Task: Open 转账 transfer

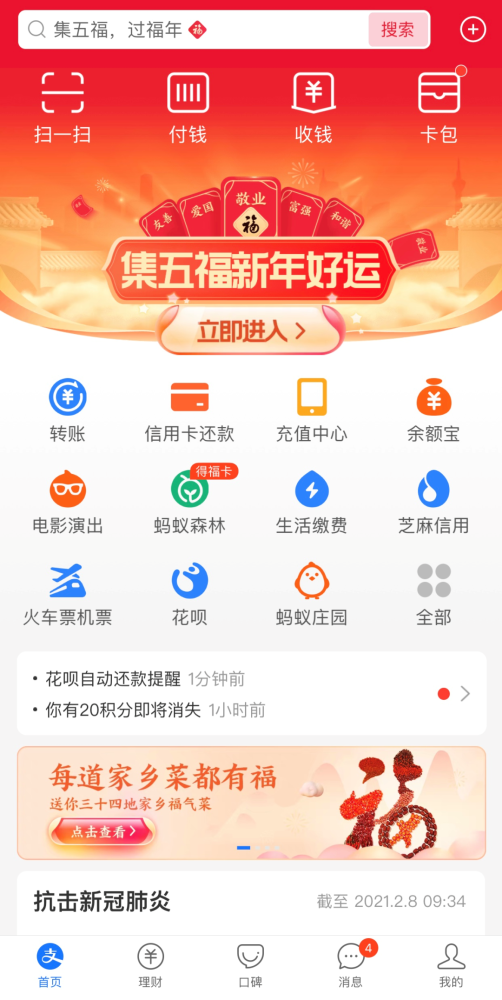Action: tap(68, 411)
